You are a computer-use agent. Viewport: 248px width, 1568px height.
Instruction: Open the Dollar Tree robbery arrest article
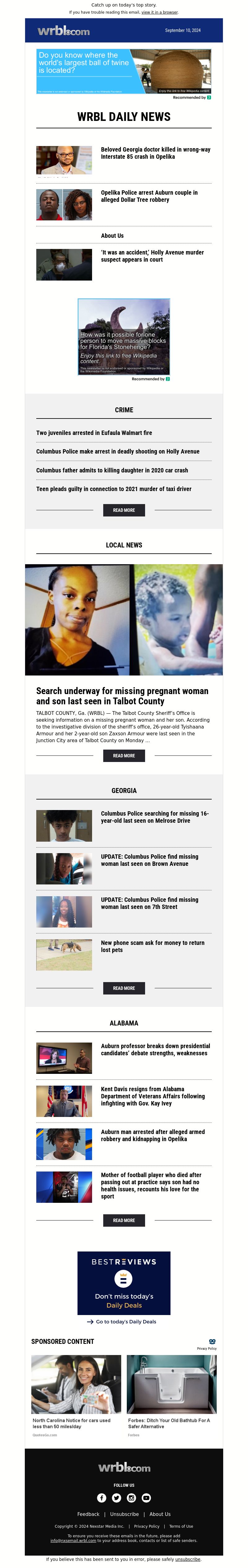pos(149,196)
